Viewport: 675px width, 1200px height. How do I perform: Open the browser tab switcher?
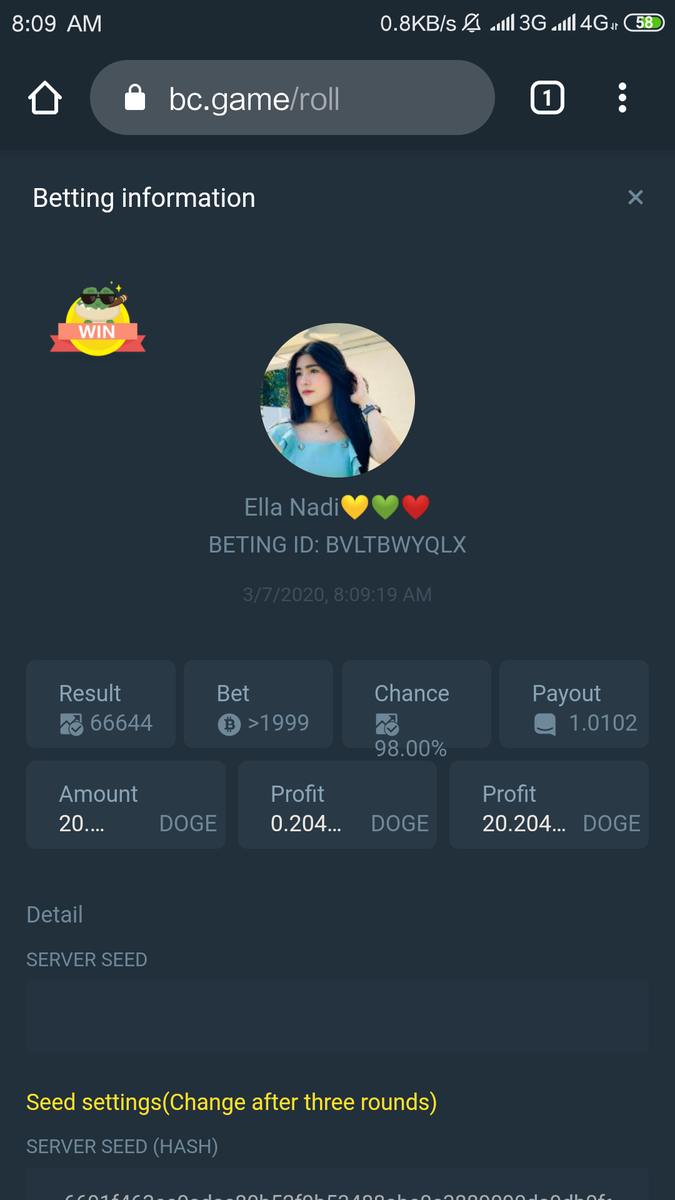pos(546,98)
